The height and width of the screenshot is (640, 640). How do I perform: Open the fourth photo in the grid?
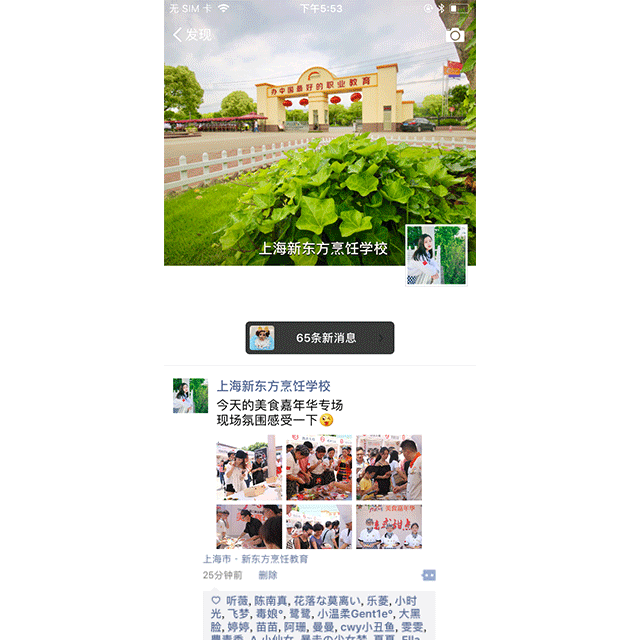coord(249,526)
